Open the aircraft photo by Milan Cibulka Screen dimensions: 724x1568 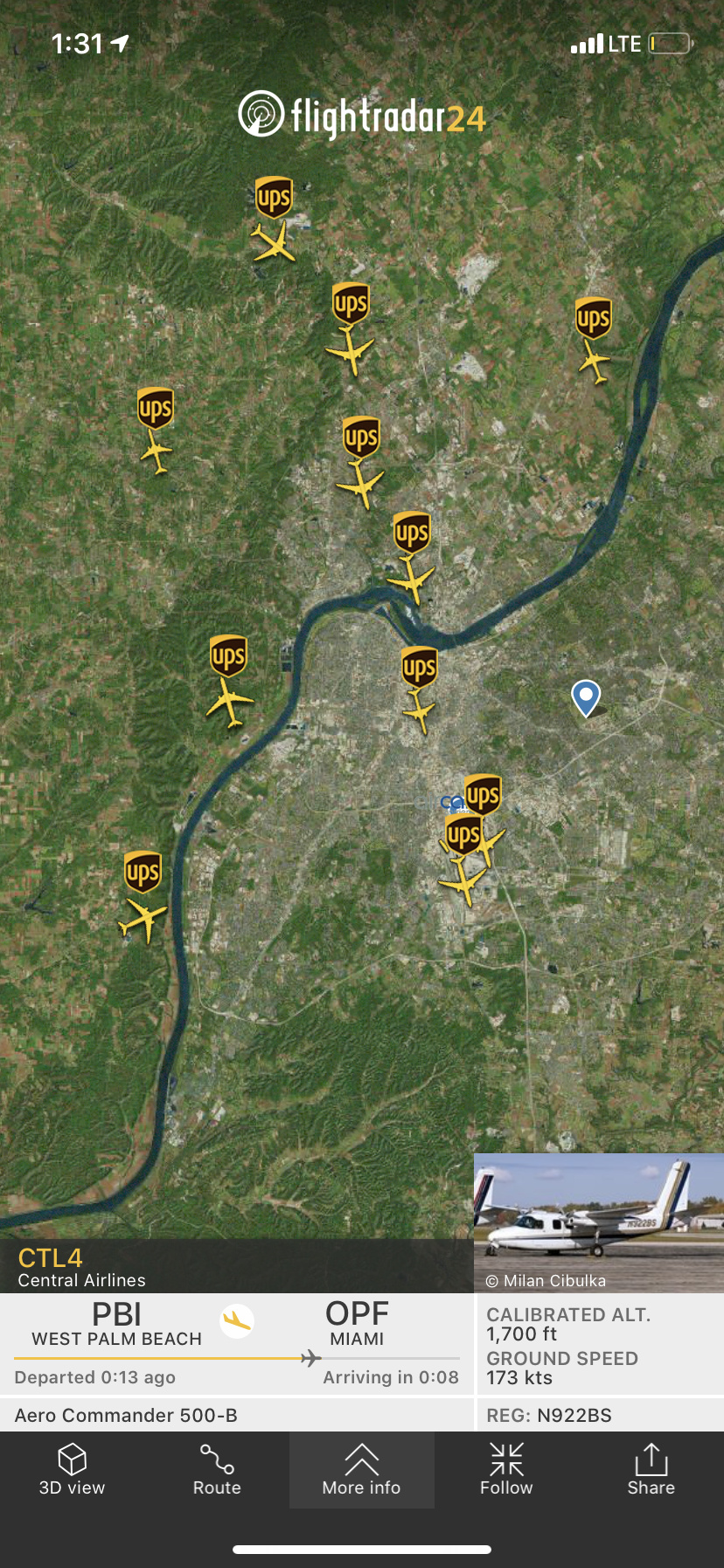tap(598, 1221)
